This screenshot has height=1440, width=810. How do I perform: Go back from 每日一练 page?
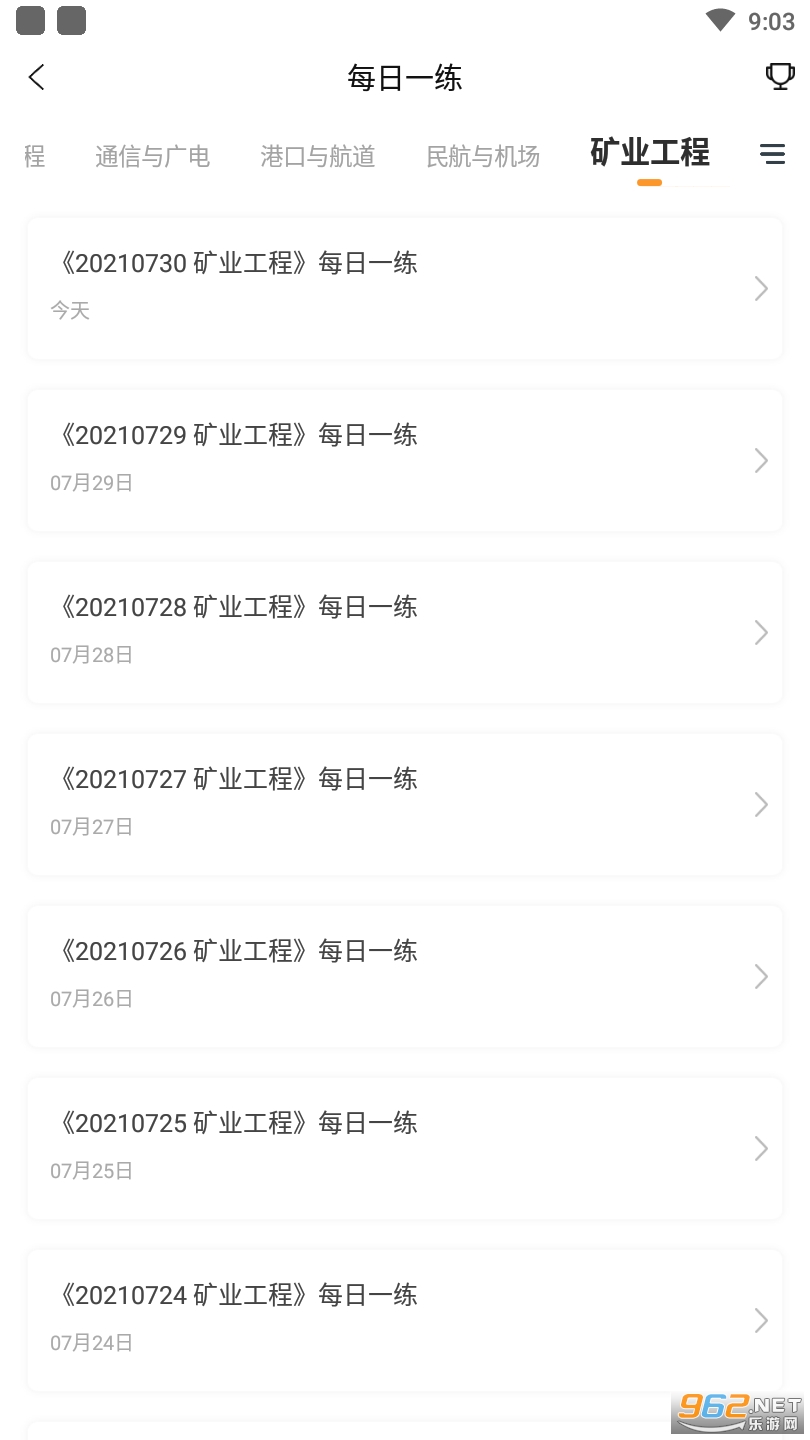(x=37, y=77)
